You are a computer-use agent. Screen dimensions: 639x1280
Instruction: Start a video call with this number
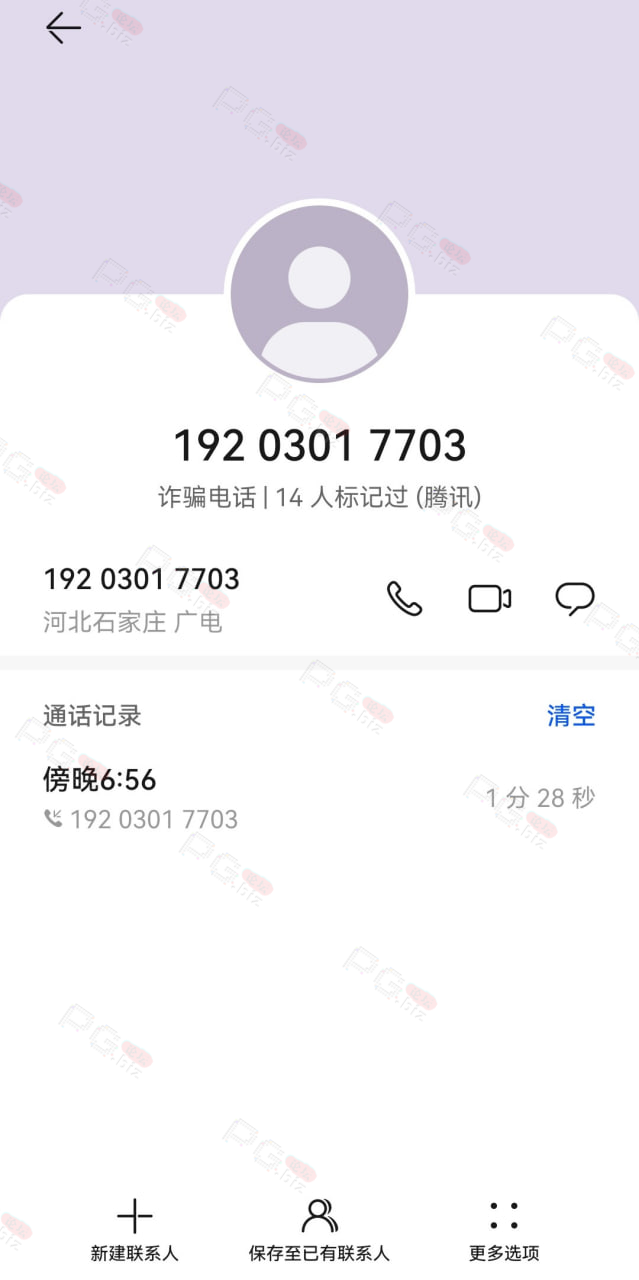click(x=490, y=599)
